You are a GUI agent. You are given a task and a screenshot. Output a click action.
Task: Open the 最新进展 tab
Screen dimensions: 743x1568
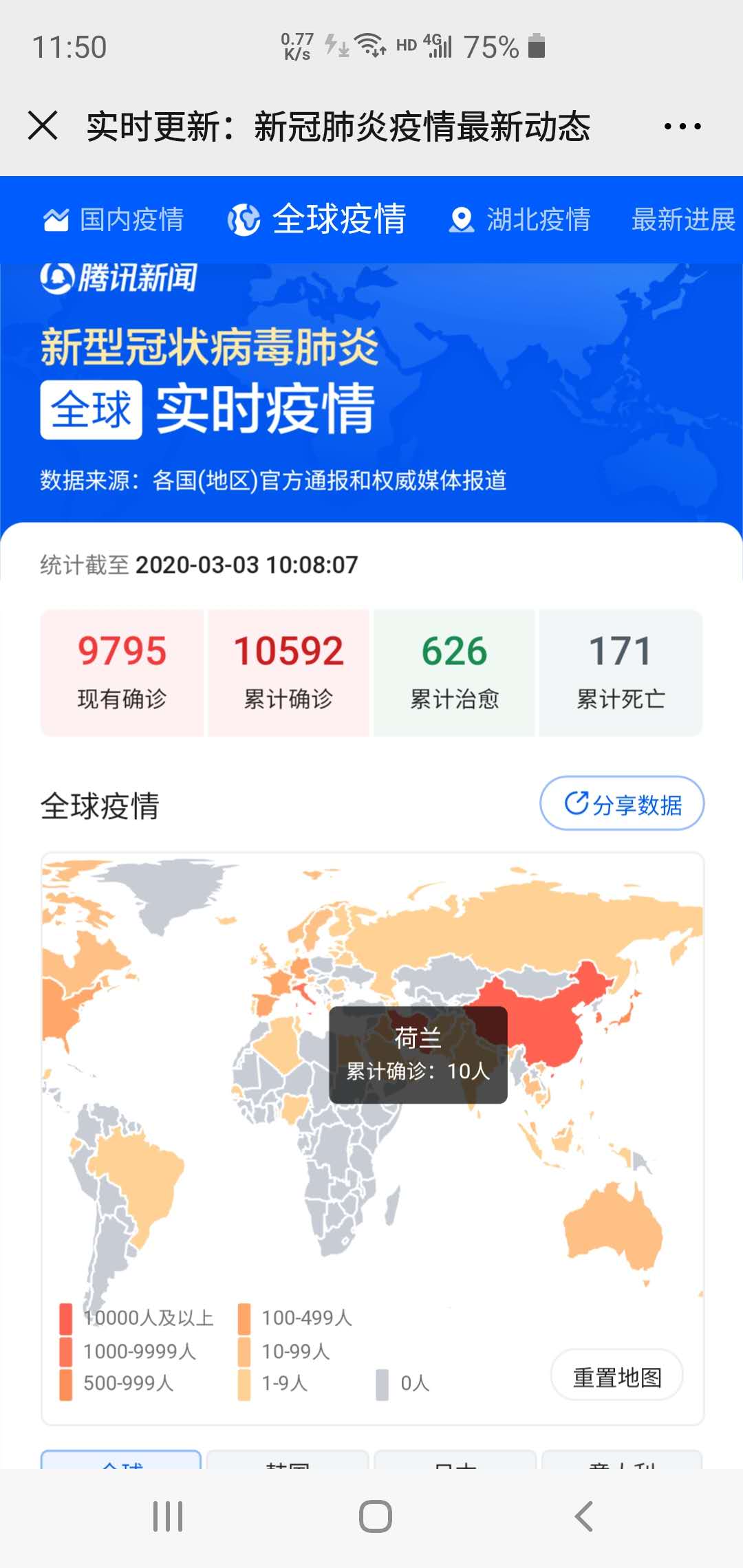[x=682, y=220]
